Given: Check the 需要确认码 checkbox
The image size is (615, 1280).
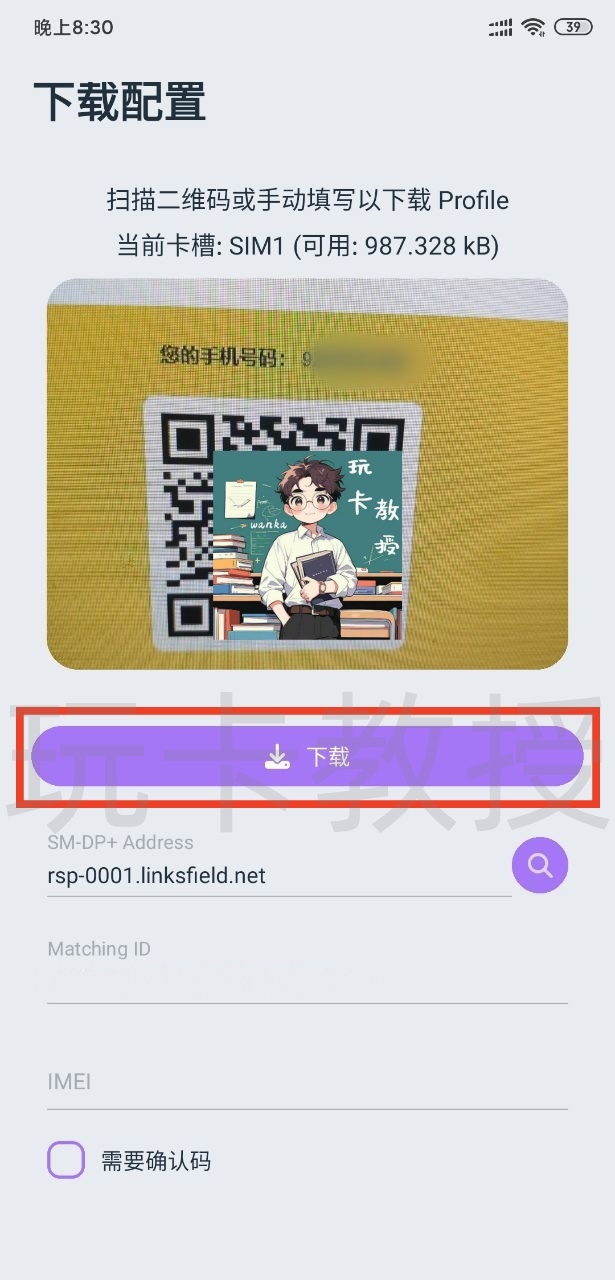Looking at the screenshot, I should (66, 1161).
